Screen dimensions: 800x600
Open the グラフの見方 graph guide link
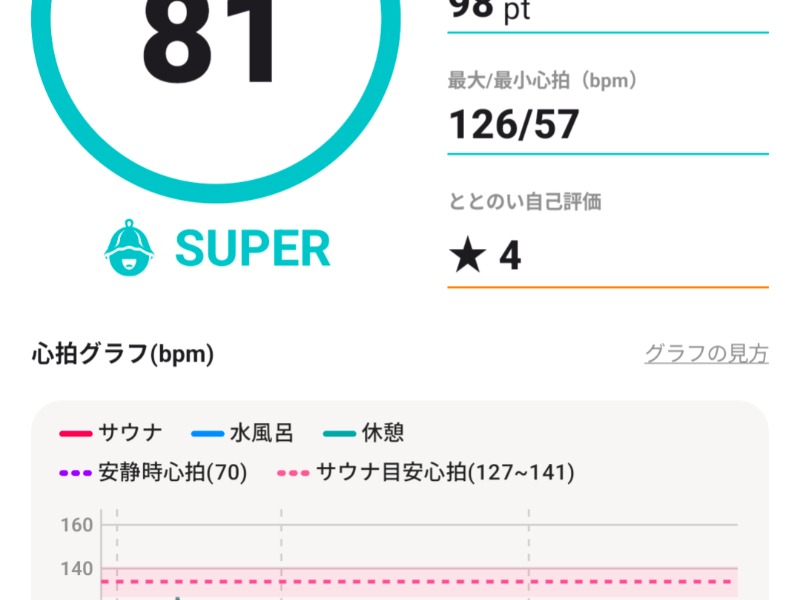click(706, 354)
